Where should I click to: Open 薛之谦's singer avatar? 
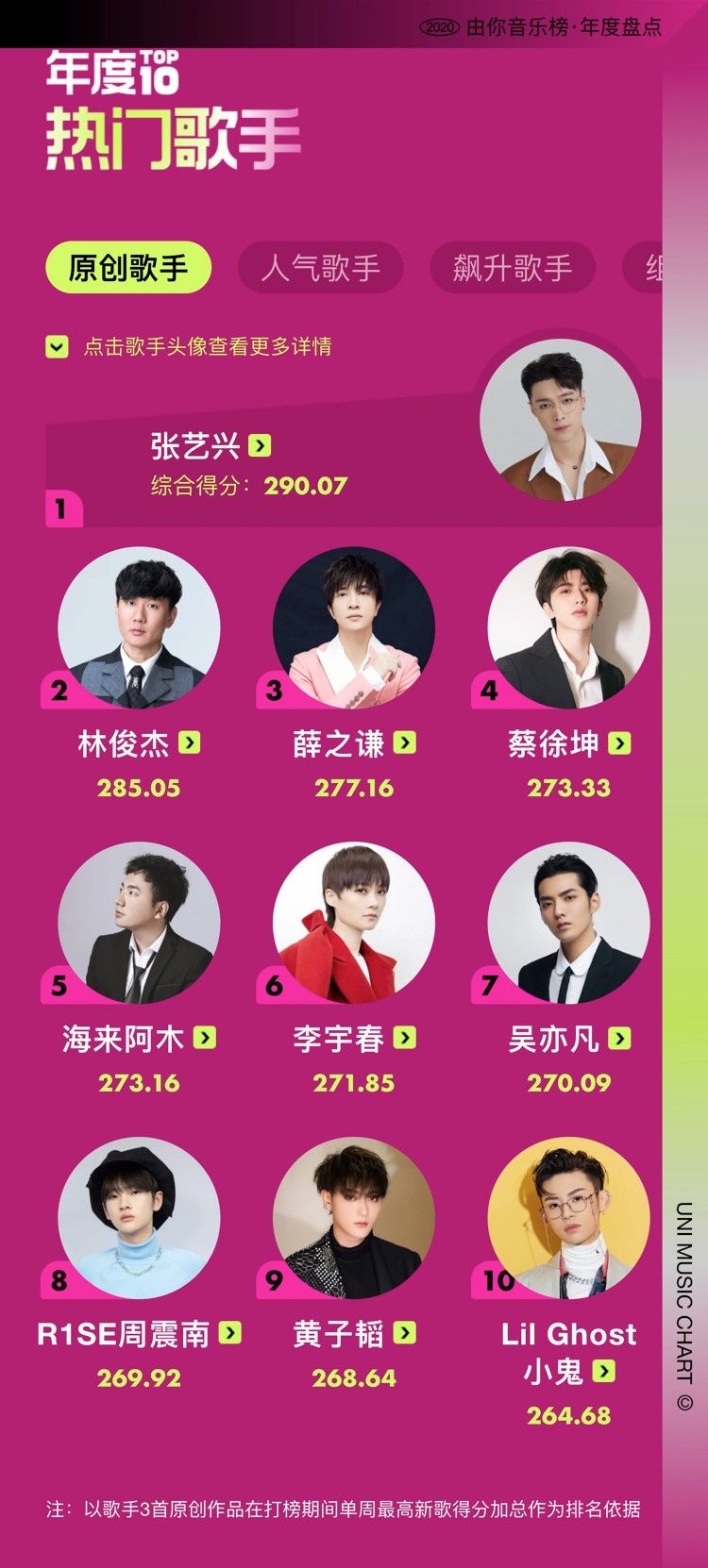(x=354, y=627)
